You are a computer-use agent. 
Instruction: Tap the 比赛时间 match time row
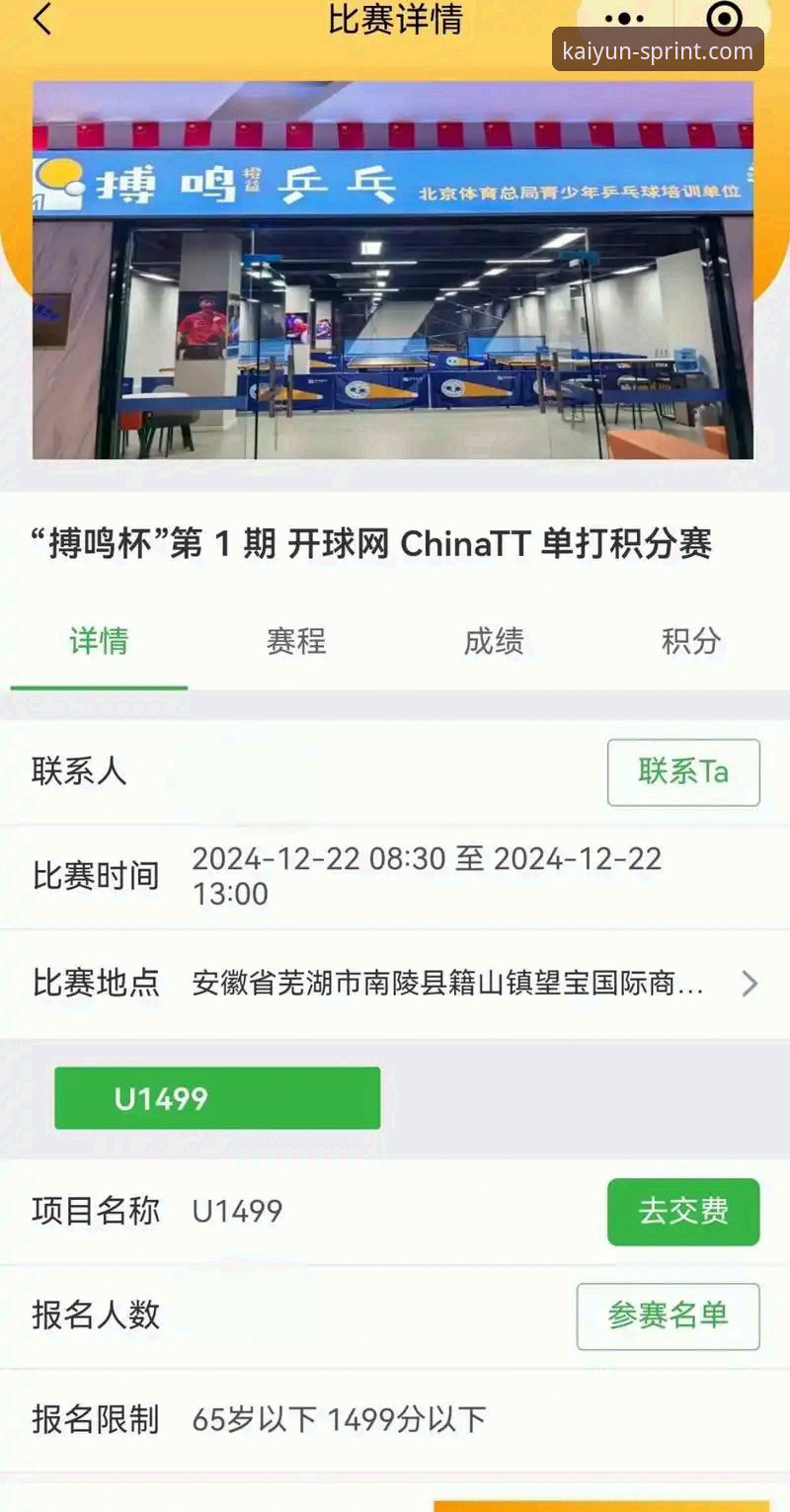point(94,876)
